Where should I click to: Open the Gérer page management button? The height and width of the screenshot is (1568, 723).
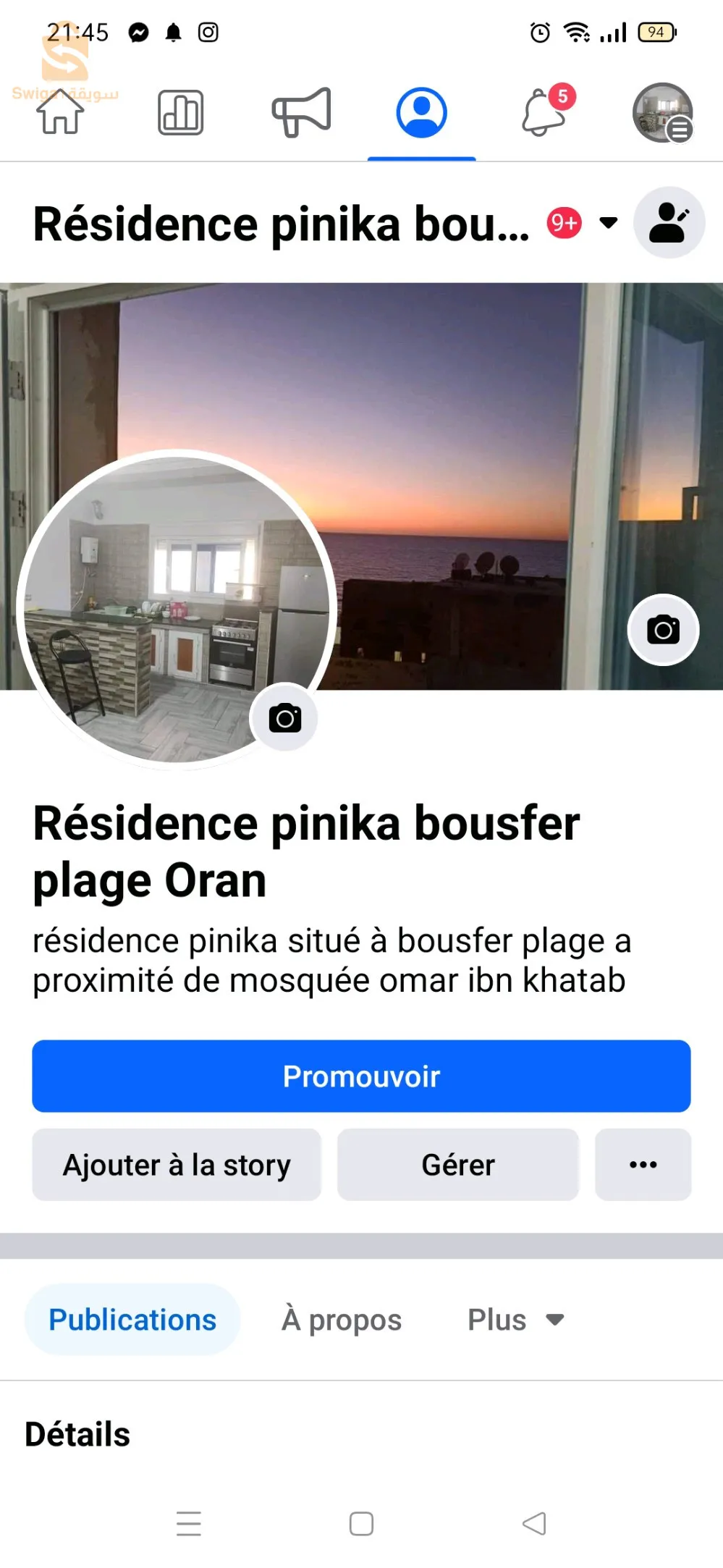(x=458, y=1165)
